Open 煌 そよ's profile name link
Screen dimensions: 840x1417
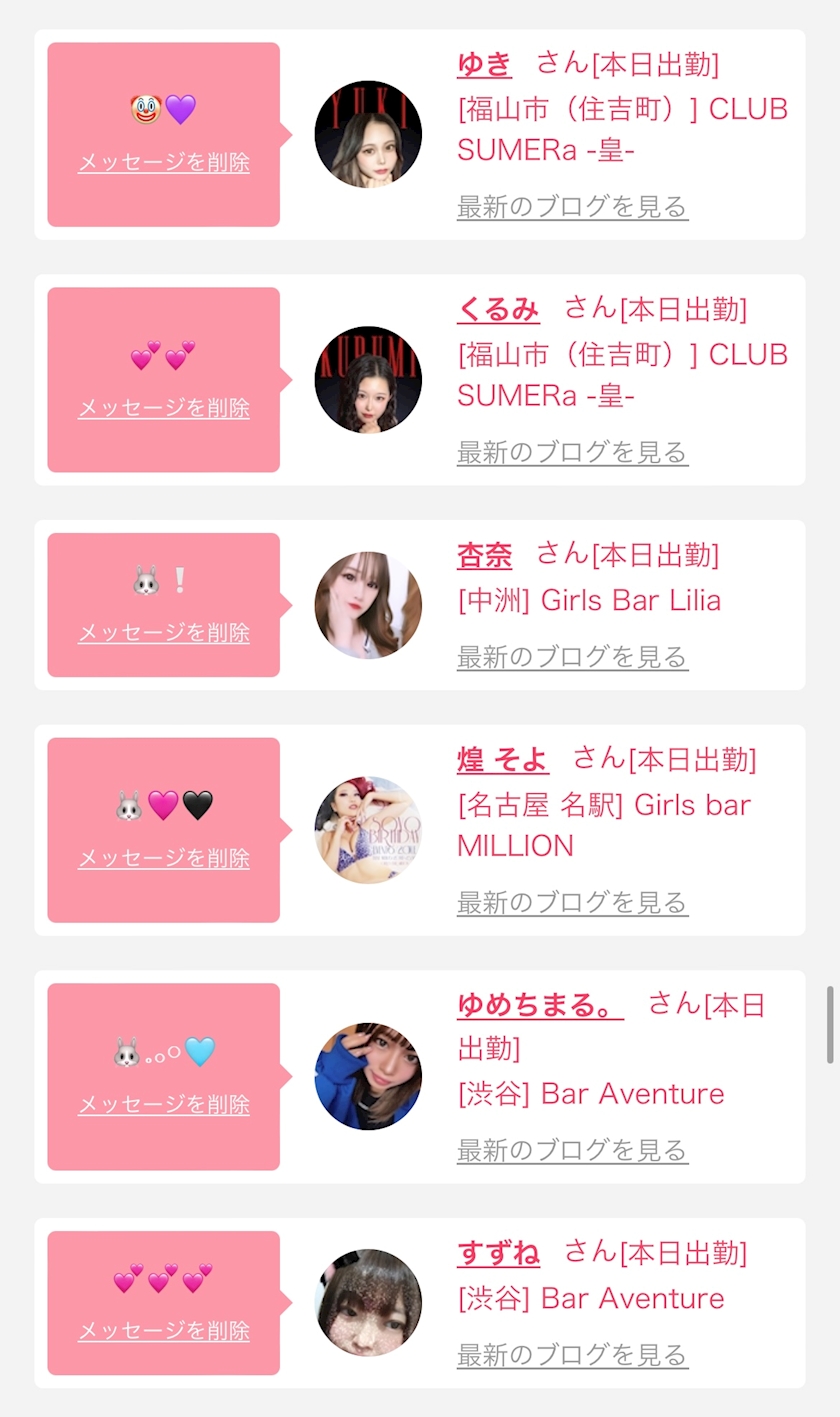502,759
